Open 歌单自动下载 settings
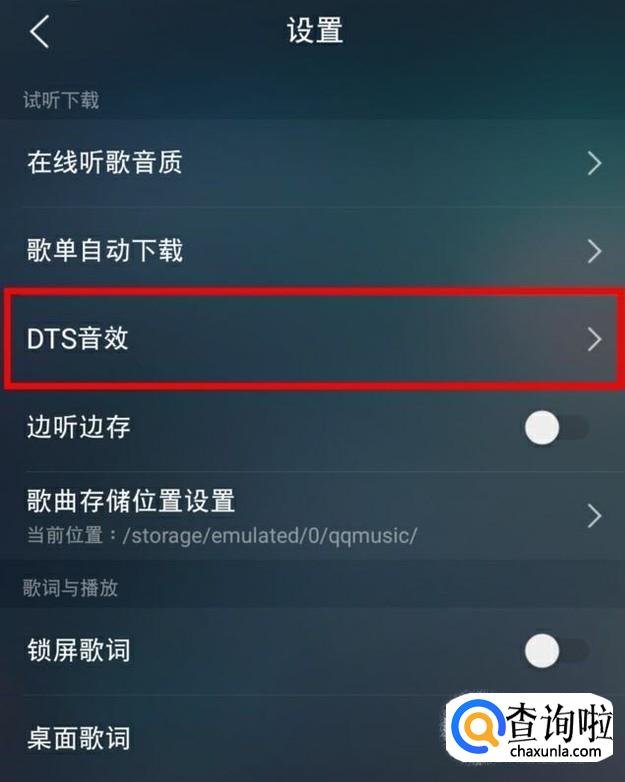Viewport: 625px width, 782px height. point(312,250)
